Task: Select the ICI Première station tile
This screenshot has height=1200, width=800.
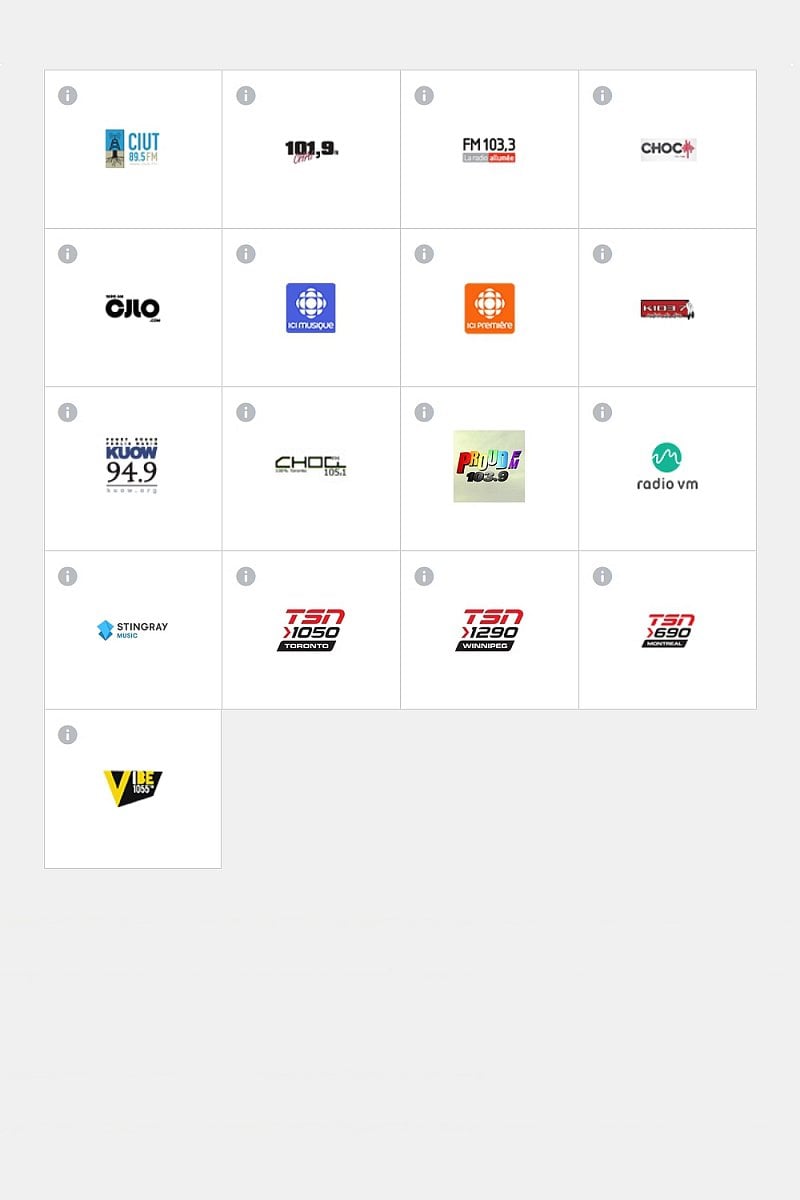Action: tap(490, 308)
